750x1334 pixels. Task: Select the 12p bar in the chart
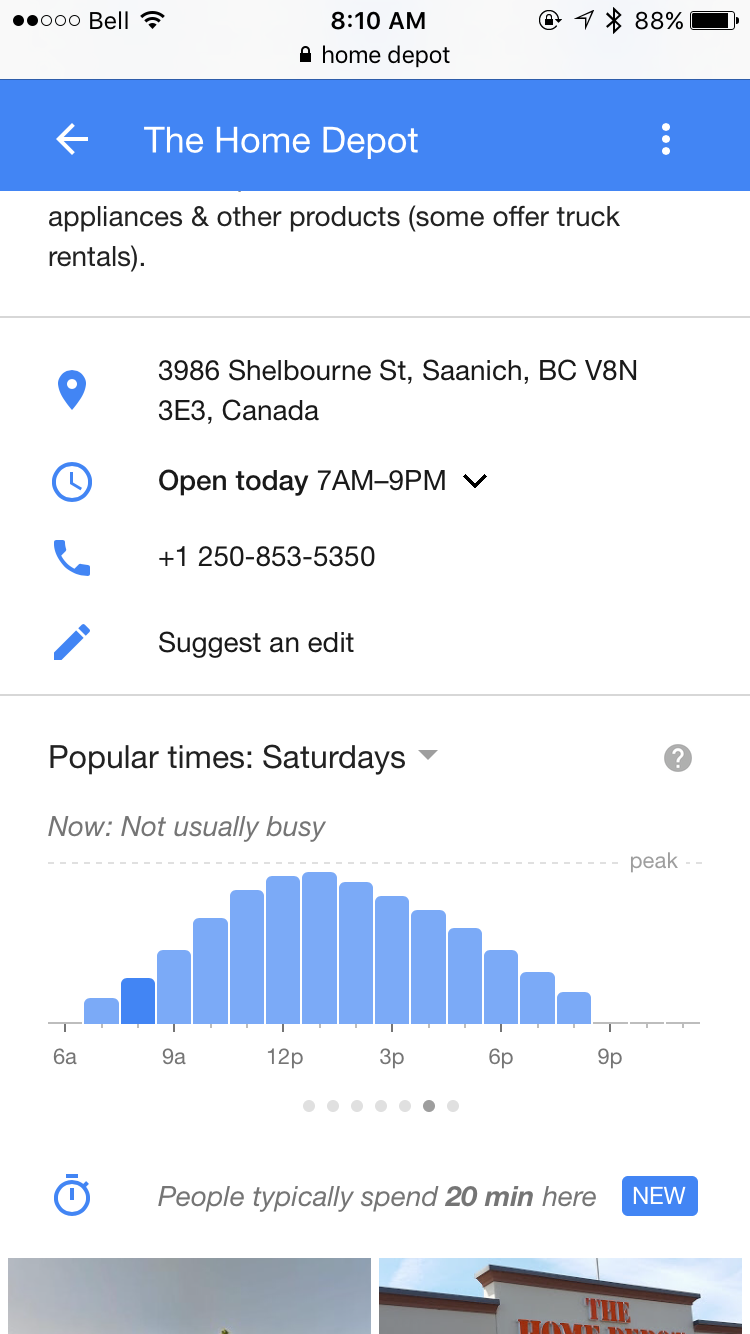click(283, 950)
